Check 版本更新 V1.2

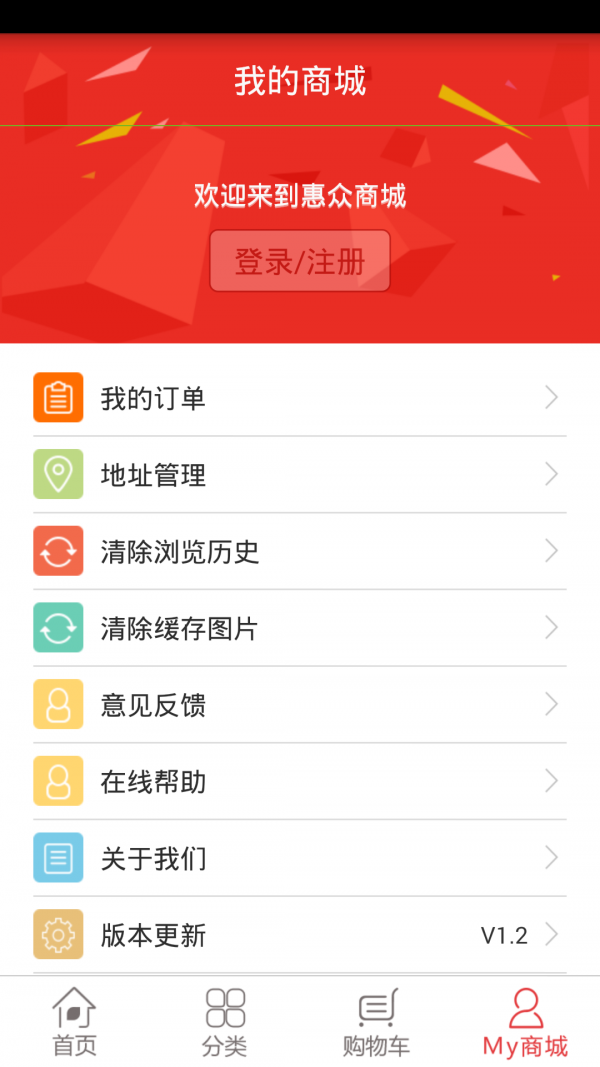[300, 935]
